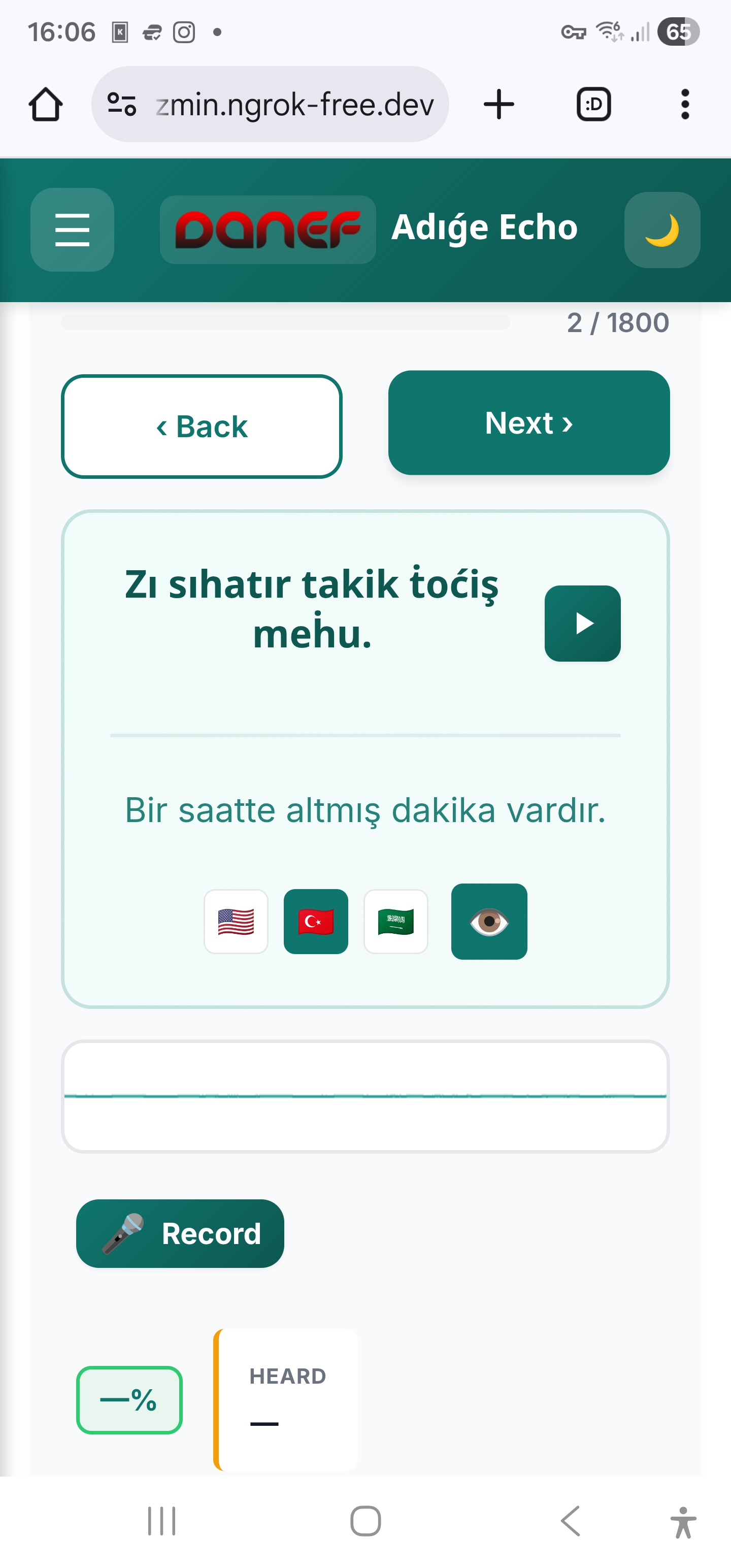
Task: Open the browser tab switcher
Action: tap(593, 104)
